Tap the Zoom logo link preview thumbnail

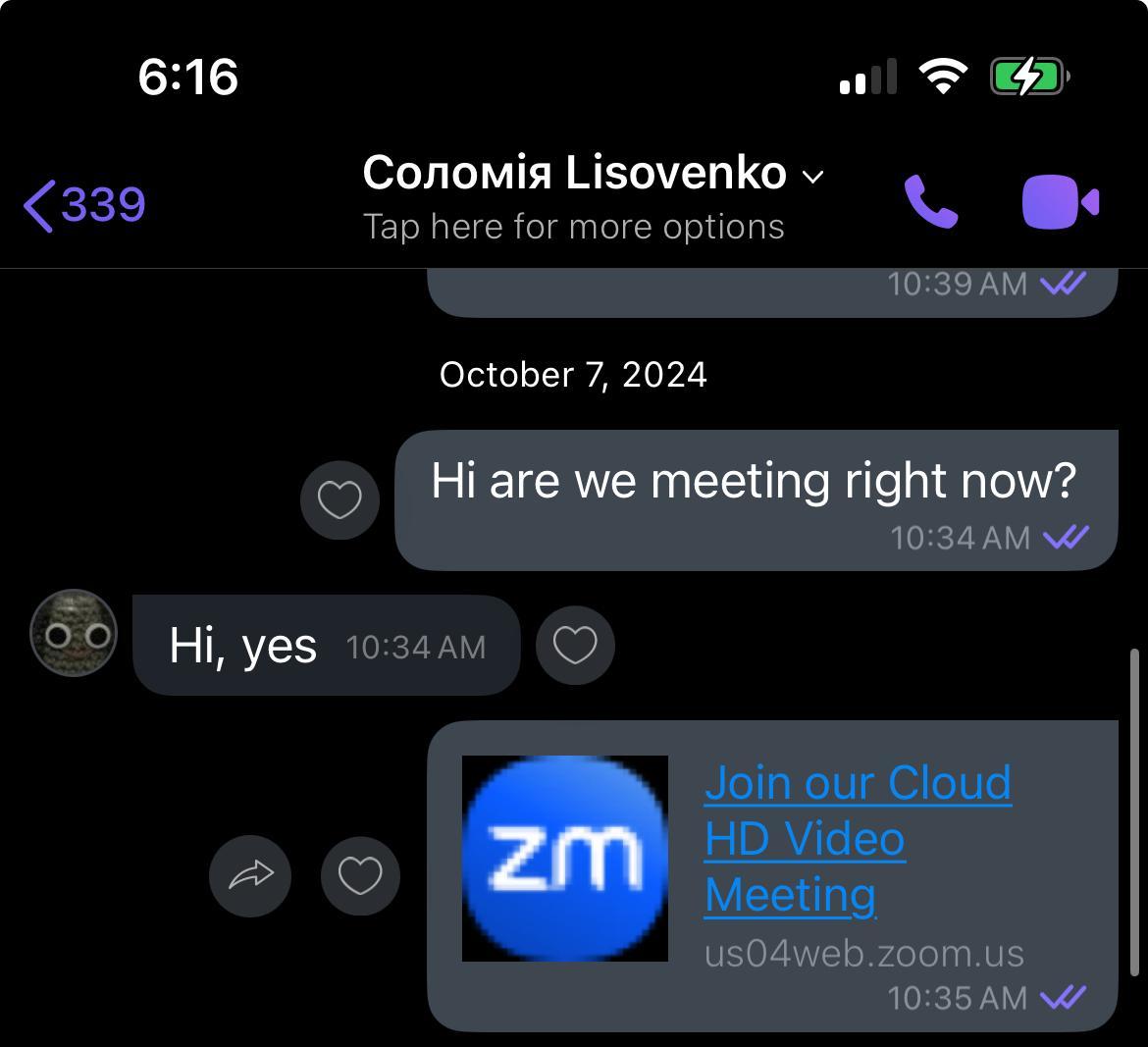pos(564,859)
